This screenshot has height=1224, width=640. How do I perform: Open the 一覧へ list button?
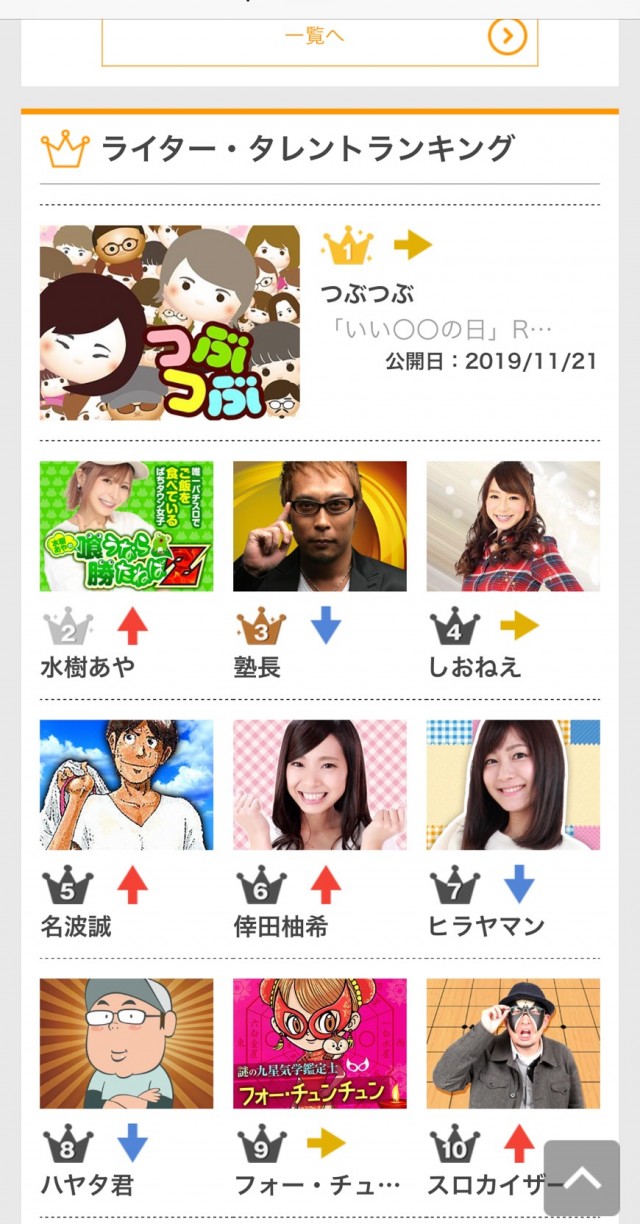tap(319, 38)
